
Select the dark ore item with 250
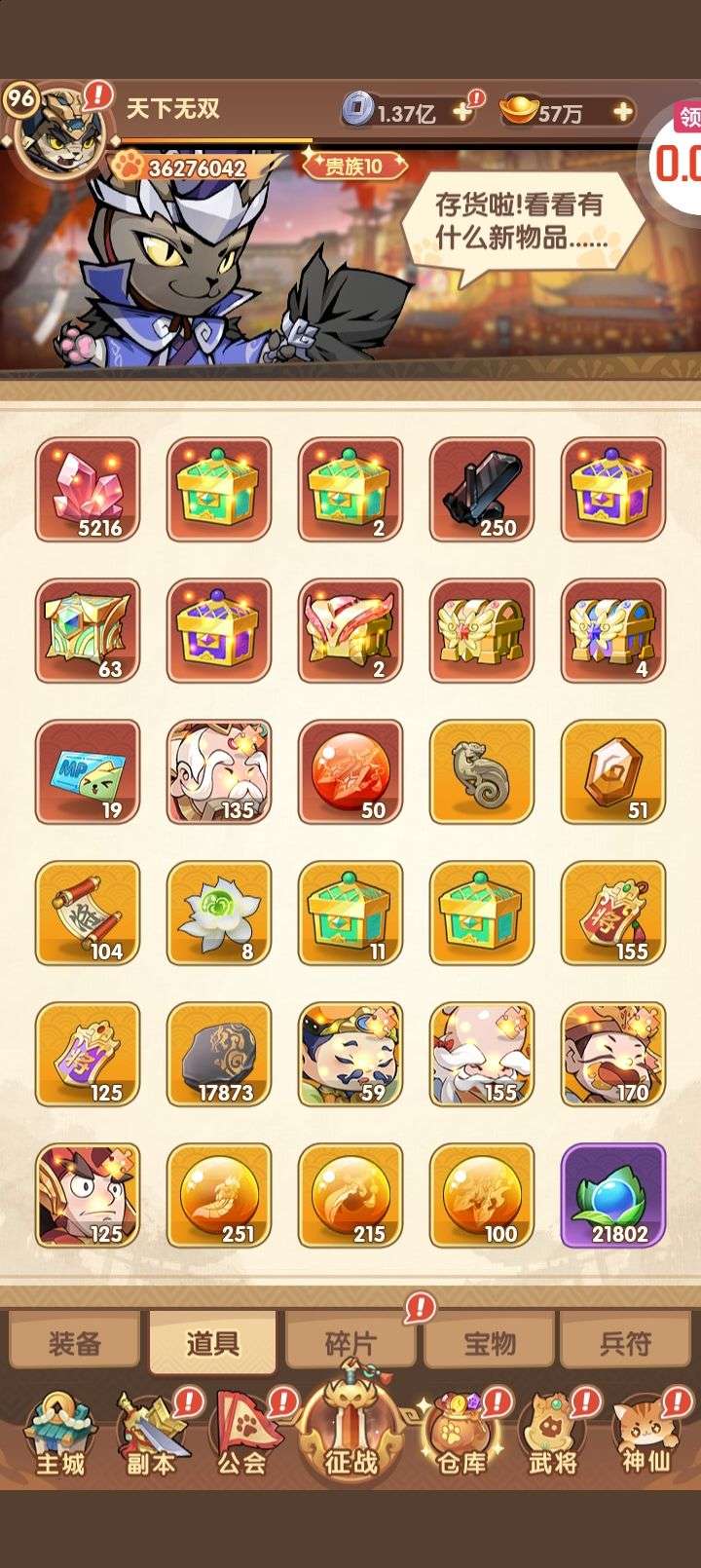tap(482, 489)
